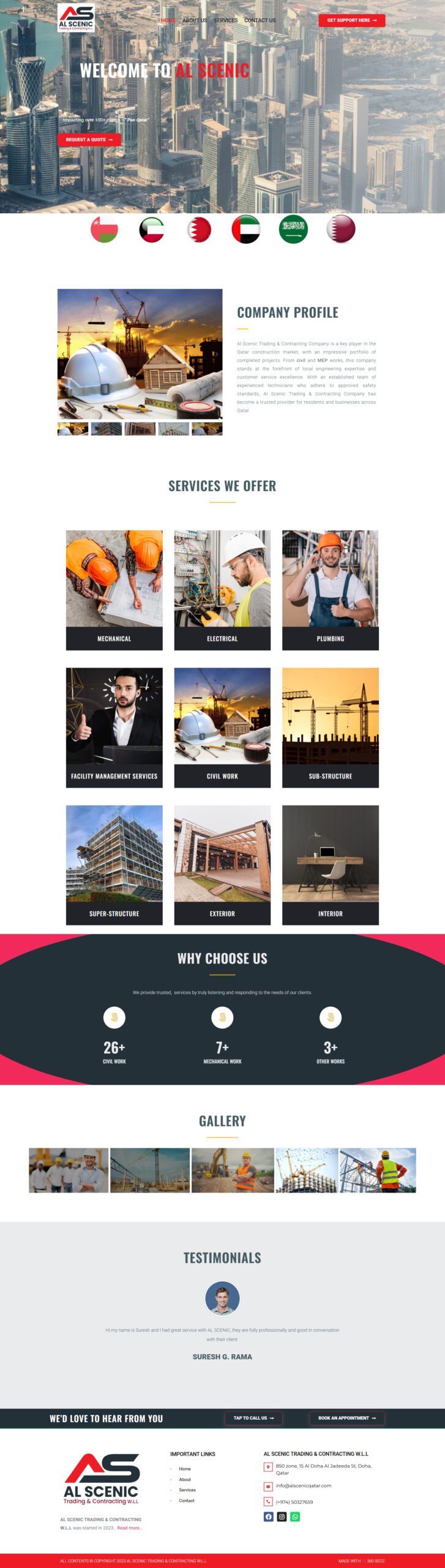View the Plumbing service card
Viewport: 445px width, 1568px height.
(330, 589)
